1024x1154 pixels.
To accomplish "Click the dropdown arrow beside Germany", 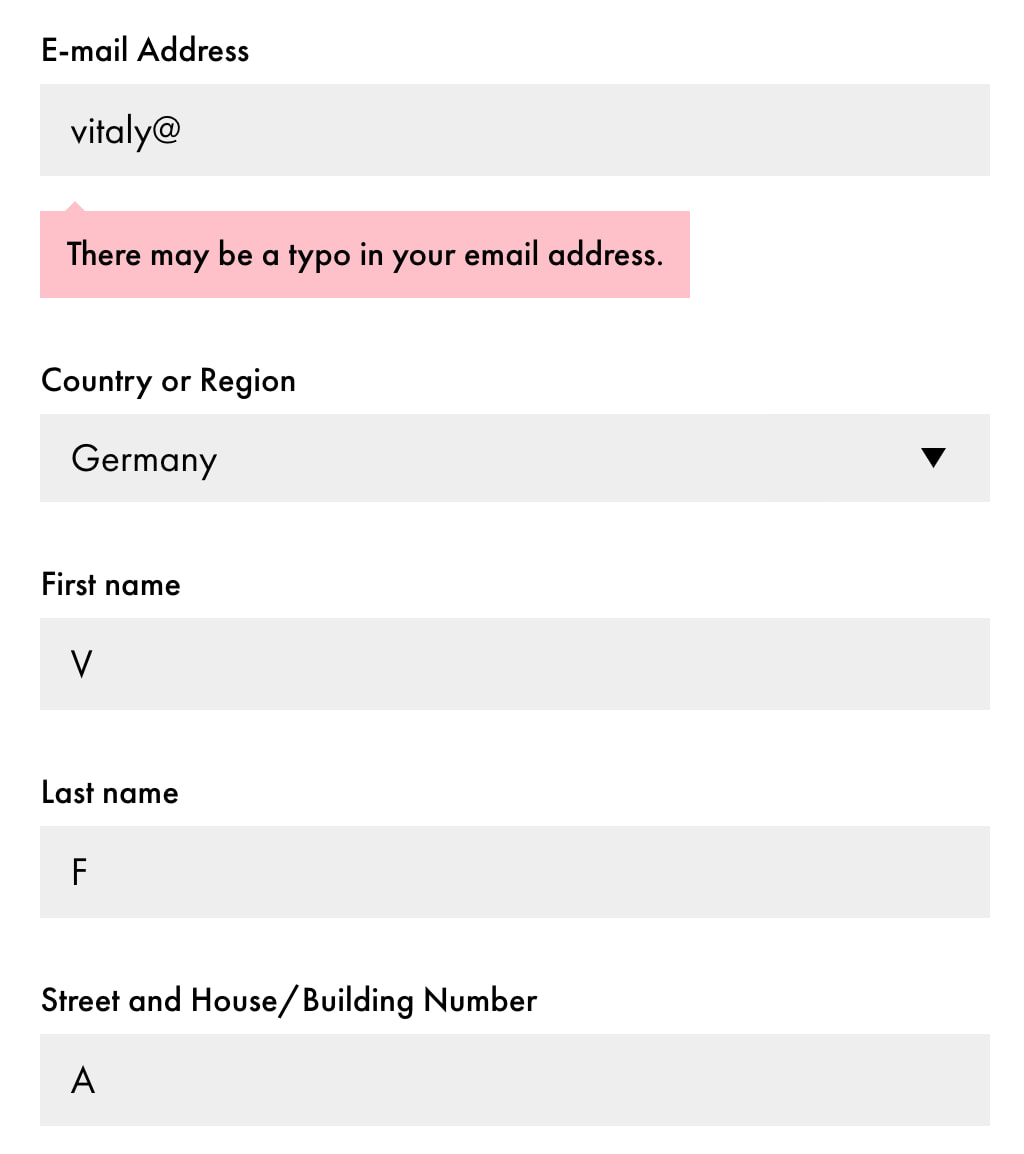I will [x=933, y=457].
